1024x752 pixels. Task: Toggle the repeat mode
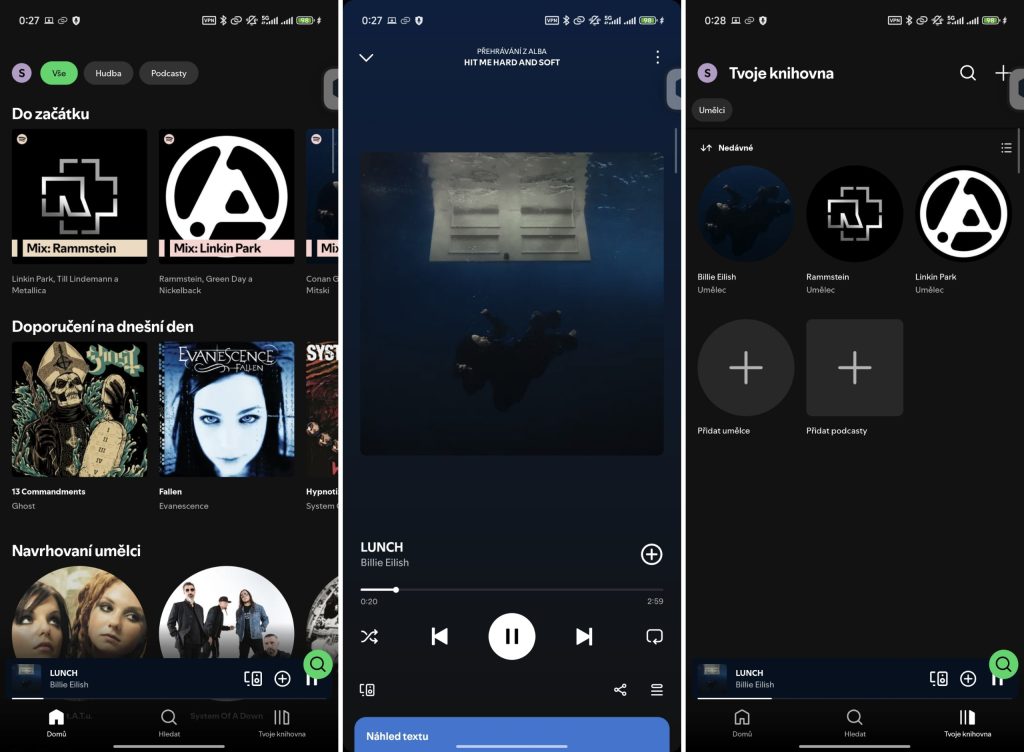coord(654,636)
